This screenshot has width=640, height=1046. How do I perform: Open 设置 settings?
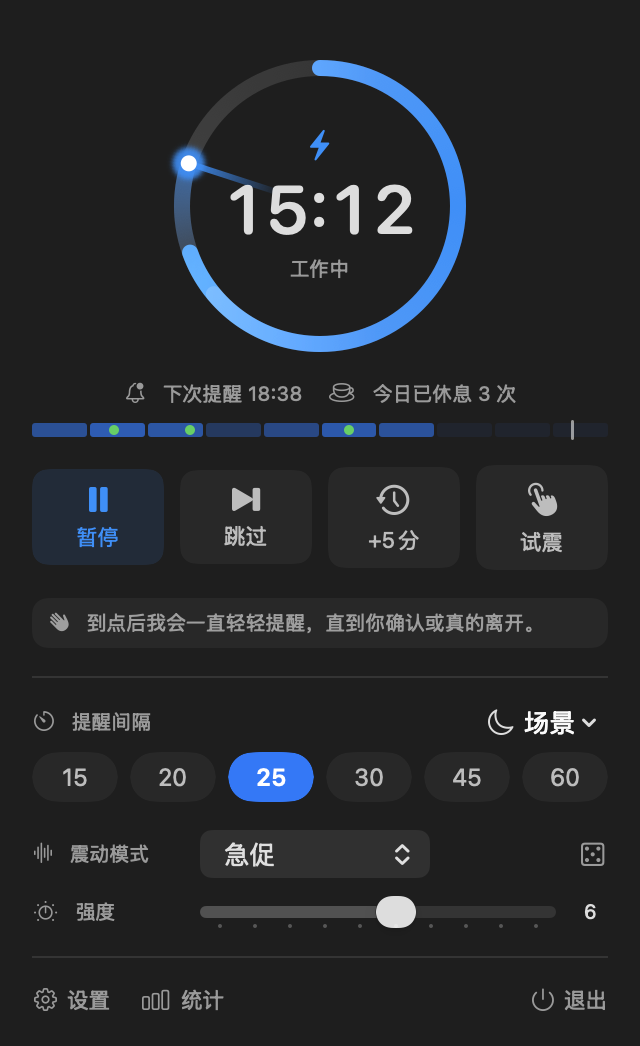click(71, 1000)
